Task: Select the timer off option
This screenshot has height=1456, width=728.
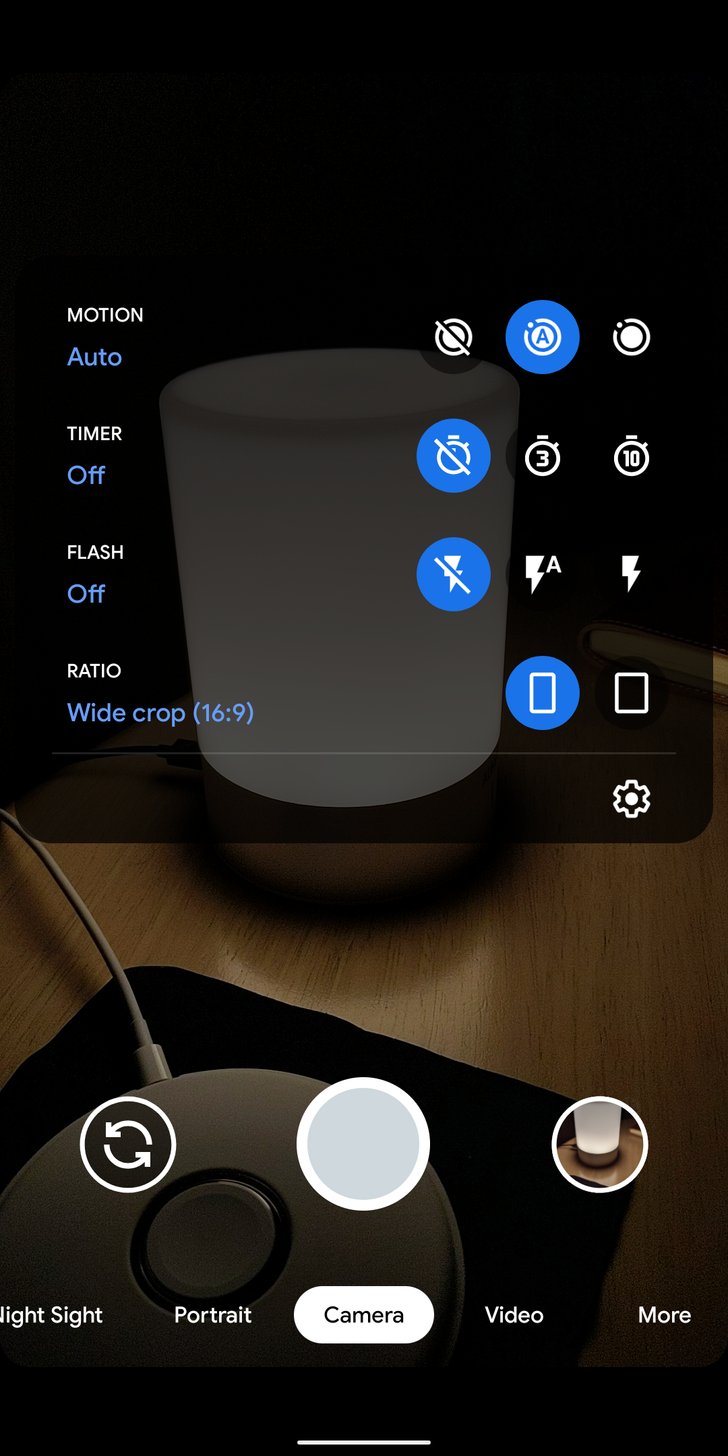Action: [453, 456]
